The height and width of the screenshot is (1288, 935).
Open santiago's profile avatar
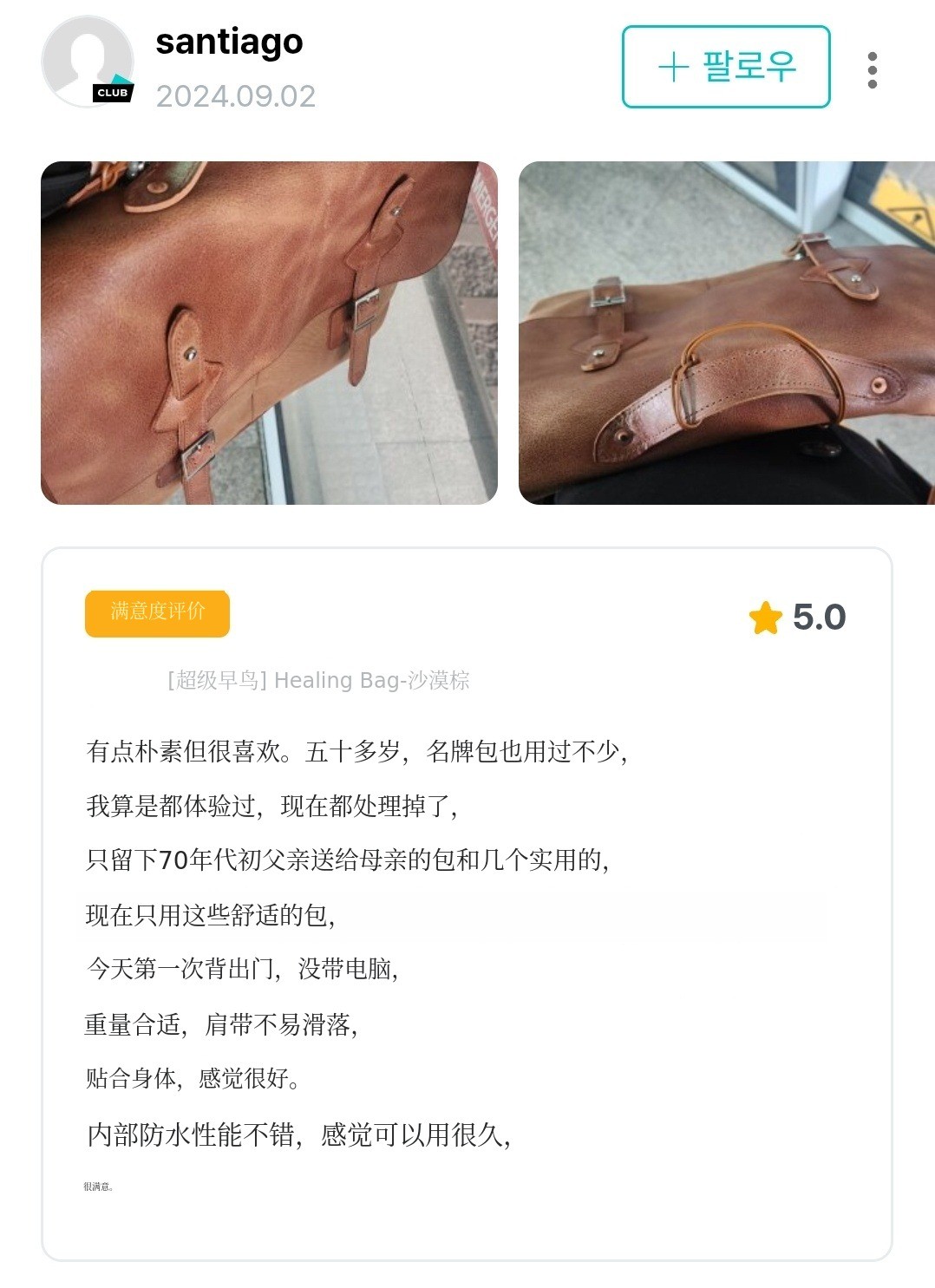(88, 62)
